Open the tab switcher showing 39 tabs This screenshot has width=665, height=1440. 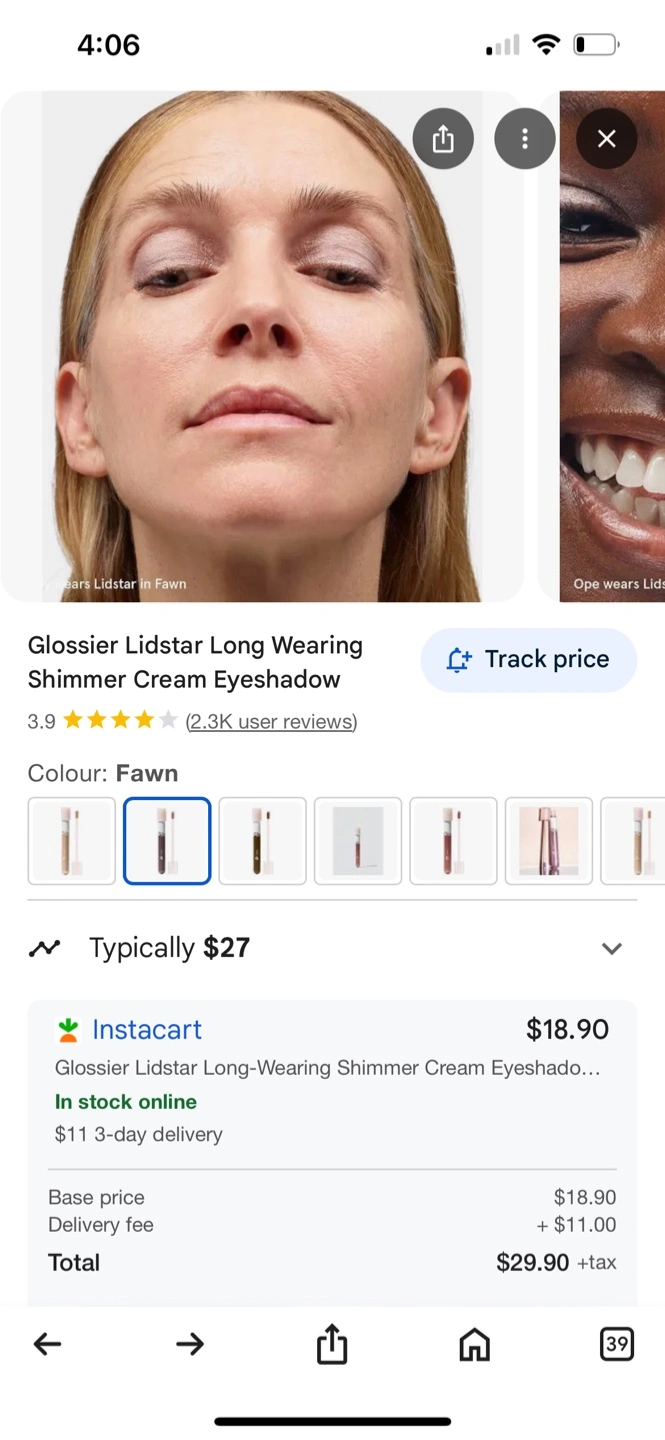coord(616,1345)
